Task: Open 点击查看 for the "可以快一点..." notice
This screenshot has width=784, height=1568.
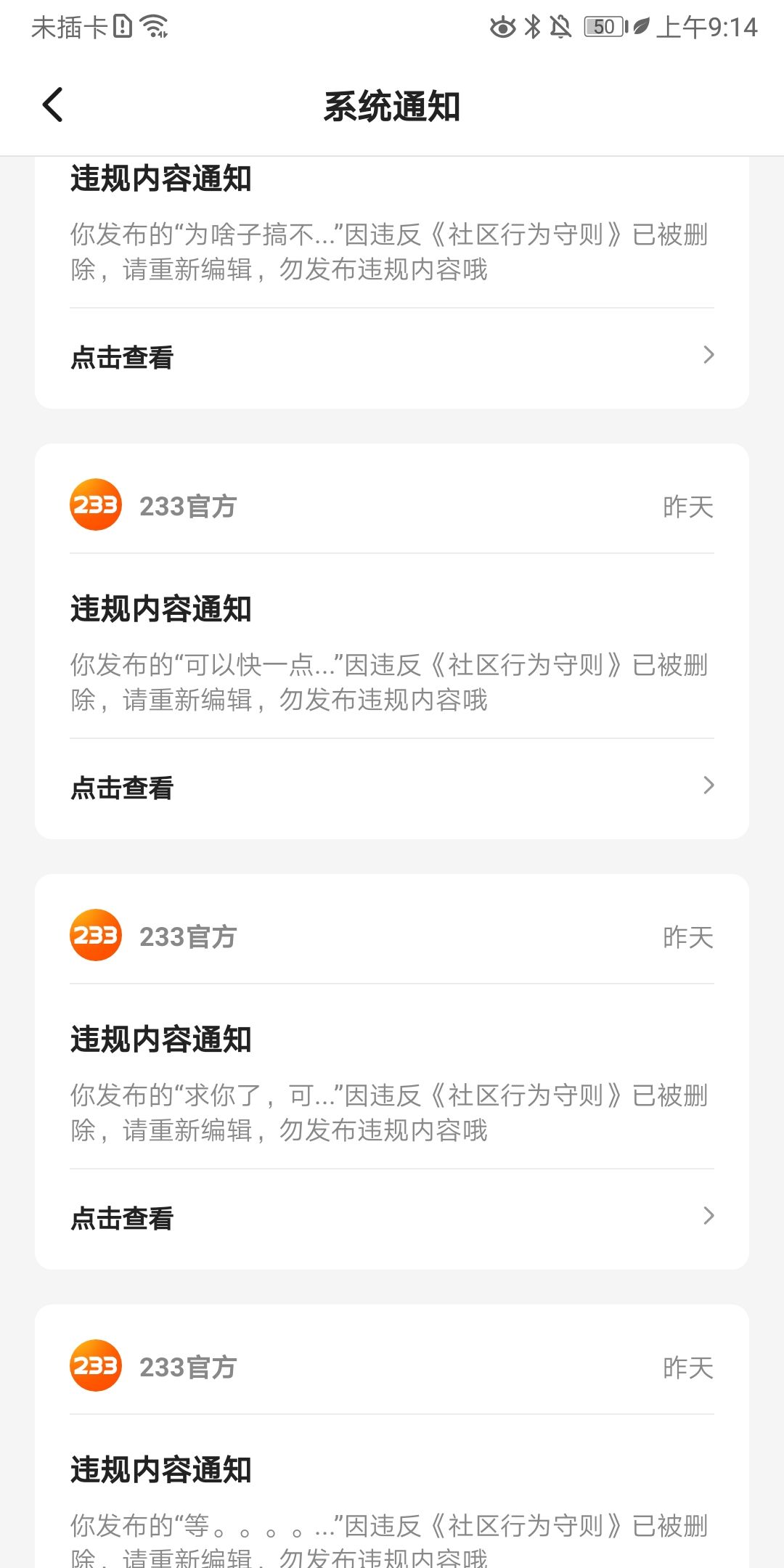Action: (392, 787)
